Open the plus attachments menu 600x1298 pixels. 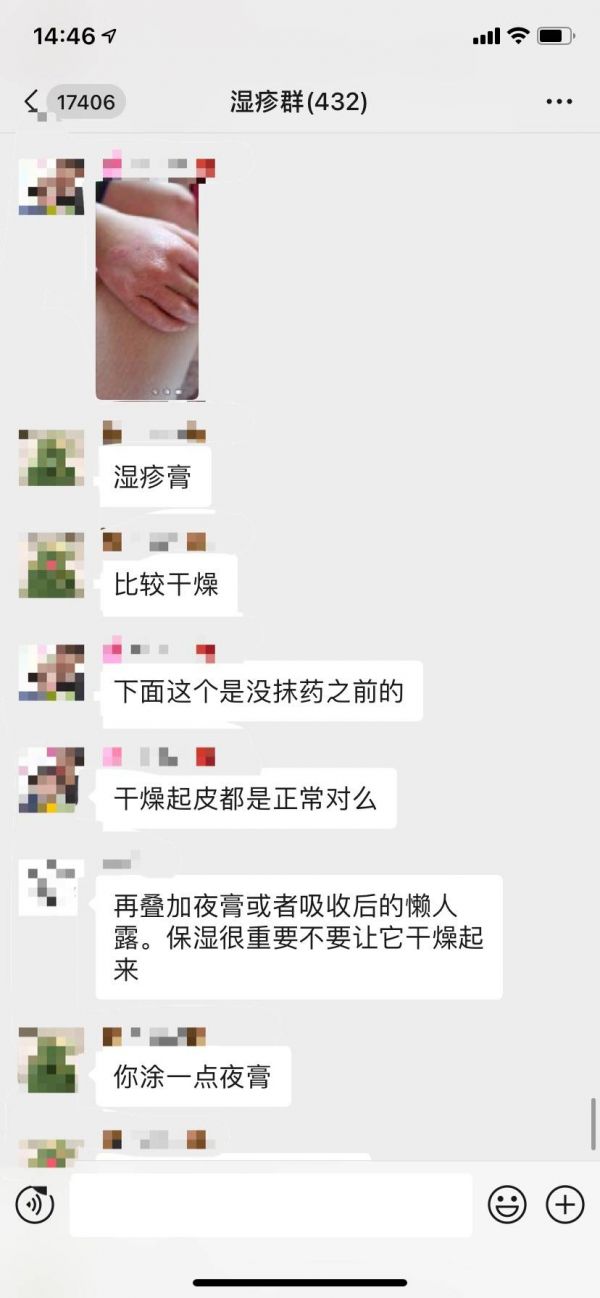tap(565, 1204)
